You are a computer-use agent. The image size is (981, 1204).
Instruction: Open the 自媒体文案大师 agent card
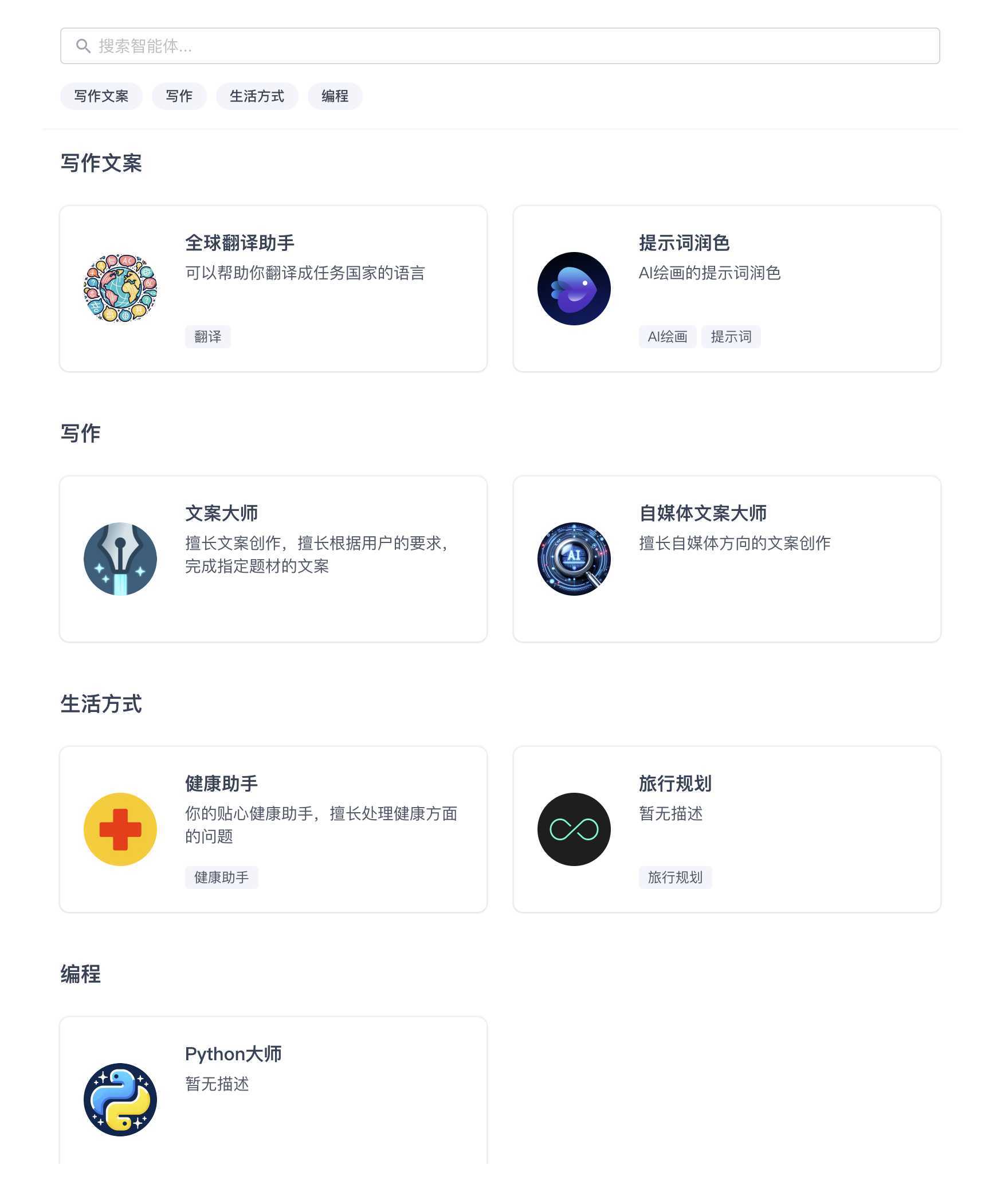[727, 559]
